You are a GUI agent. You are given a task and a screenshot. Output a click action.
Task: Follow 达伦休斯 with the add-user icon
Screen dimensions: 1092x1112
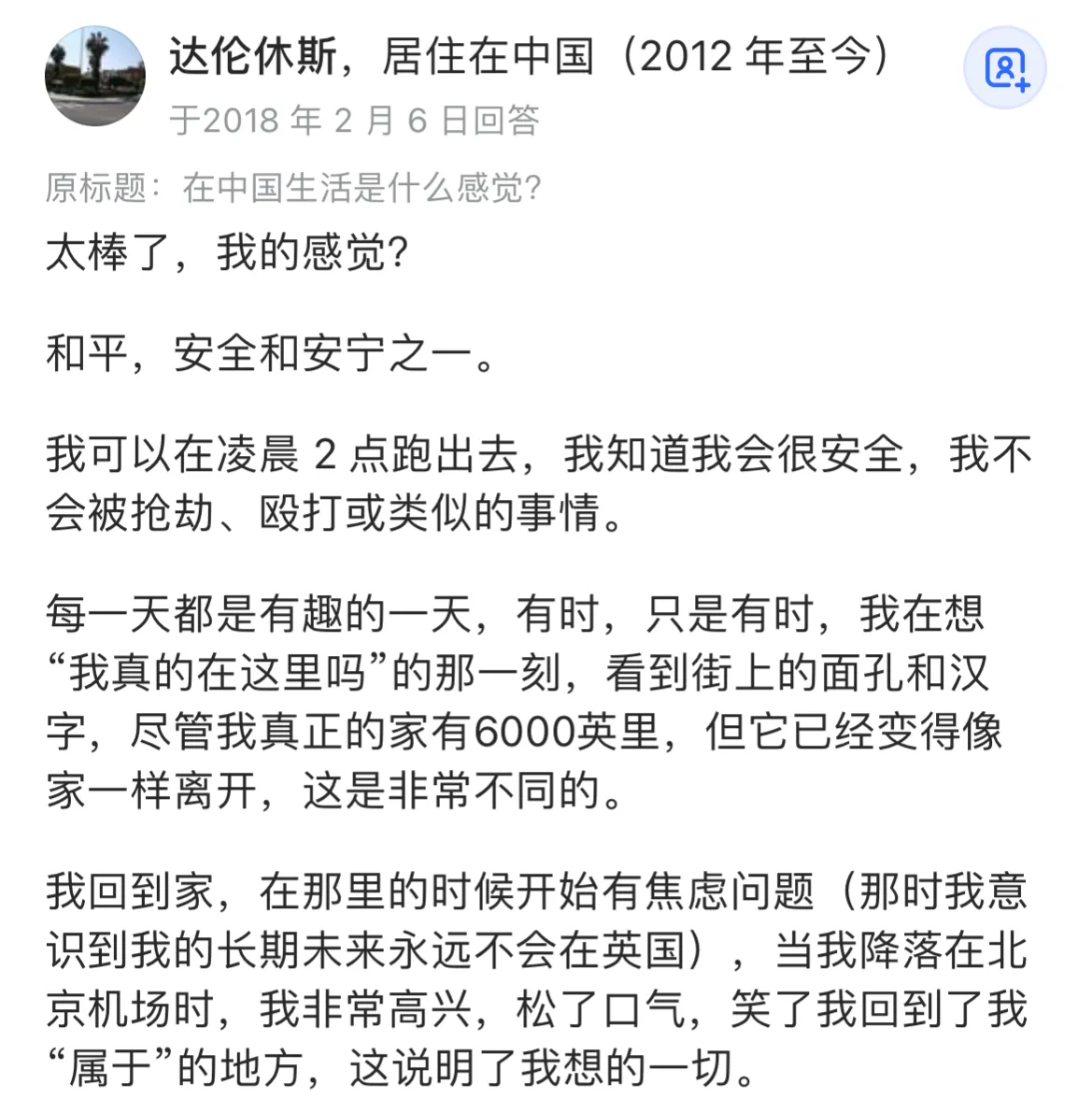pos(1005,69)
